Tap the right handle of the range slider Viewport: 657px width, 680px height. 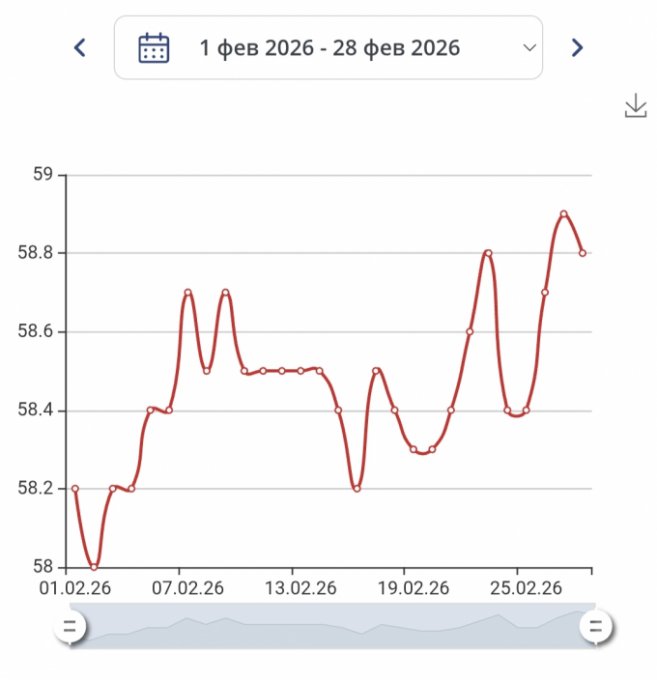click(x=596, y=628)
